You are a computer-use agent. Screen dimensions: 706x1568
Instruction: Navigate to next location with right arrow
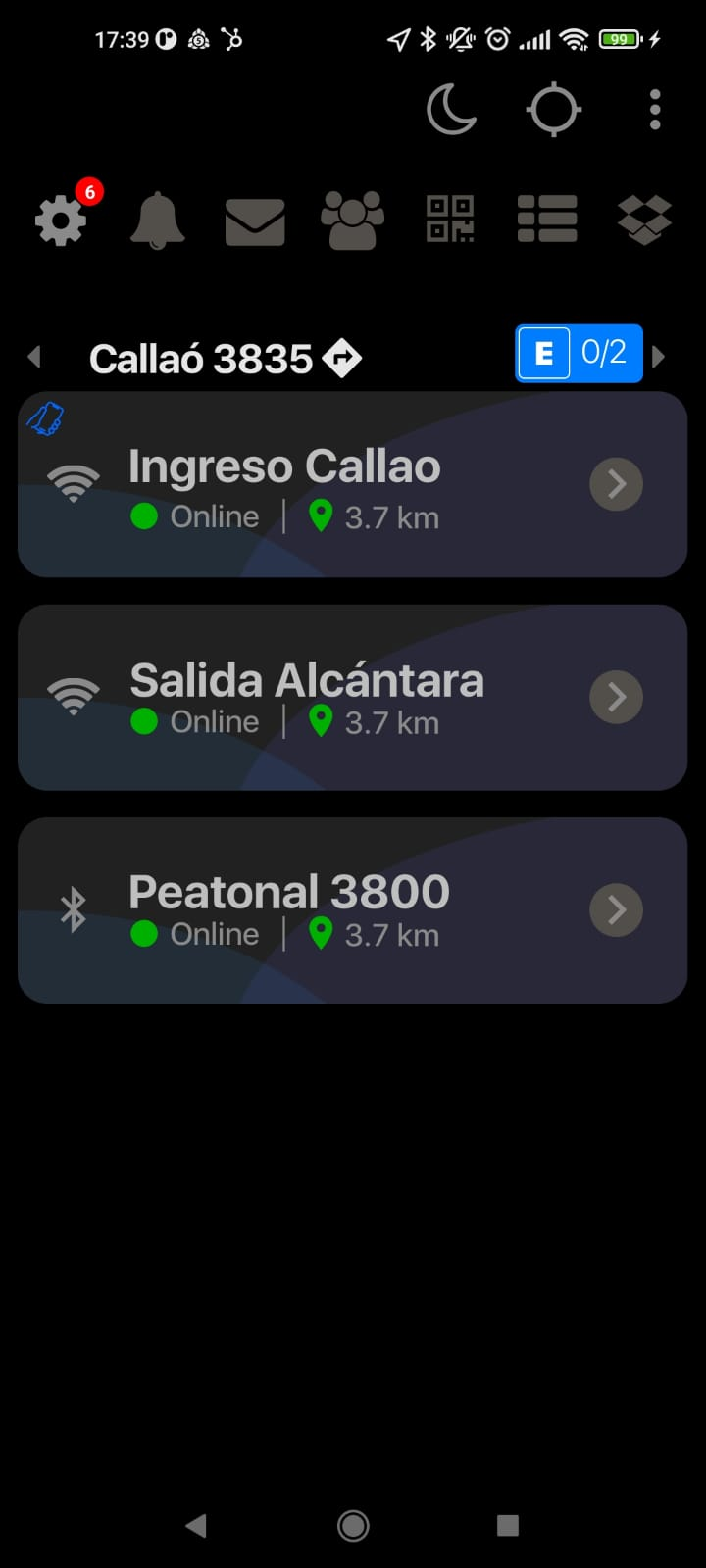pyautogui.click(x=658, y=356)
